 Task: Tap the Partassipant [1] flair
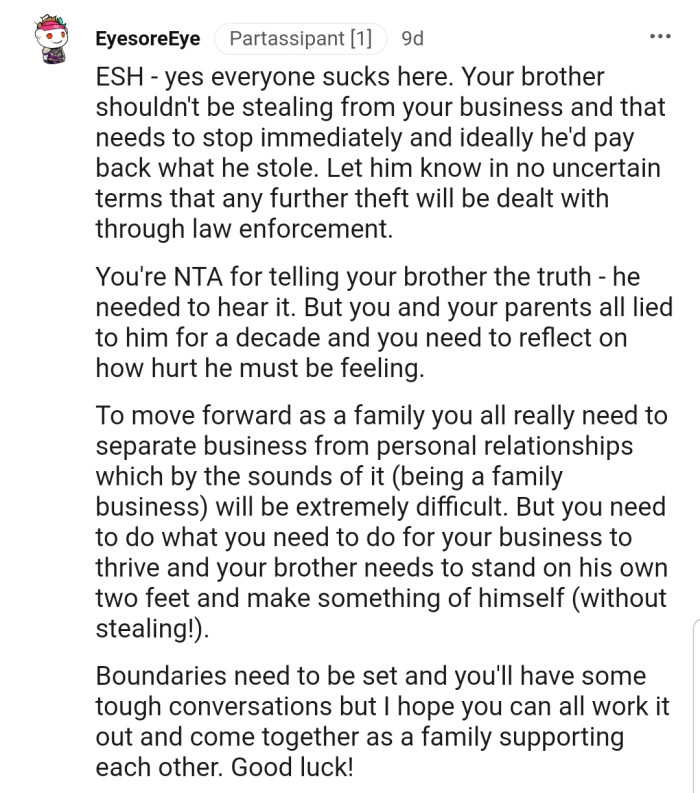pyautogui.click(x=300, y=39)
